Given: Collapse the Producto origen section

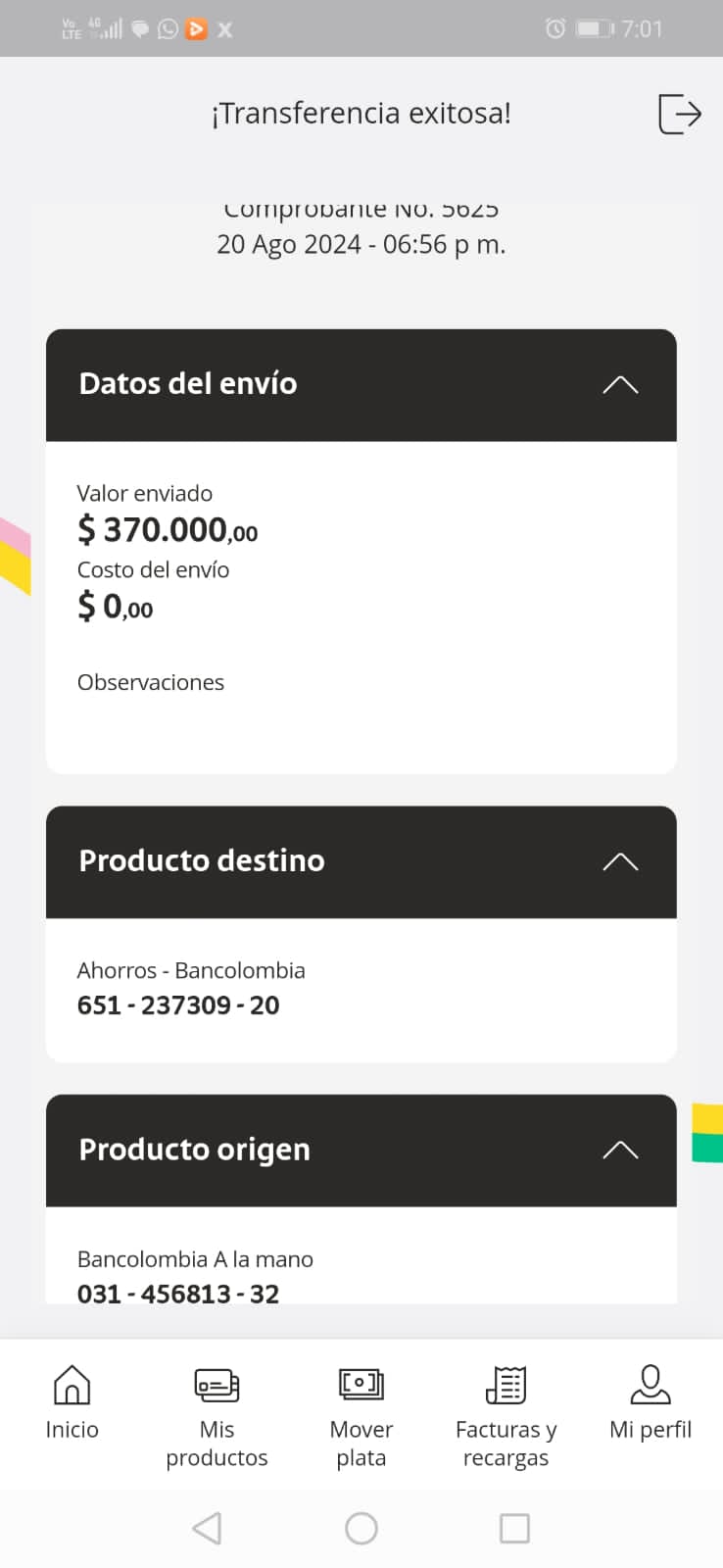Looking at the screenshot, I should (619, 1150).
